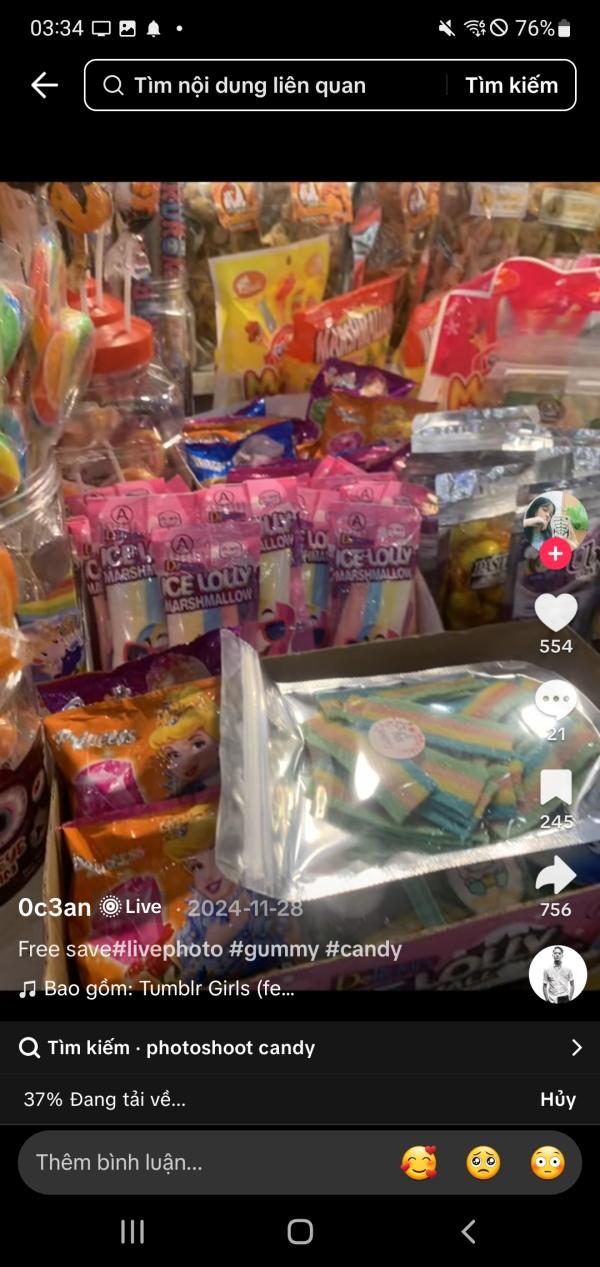The image size is (600, 1267).
Task: Follow the creator via the red plus
Action: click(556, 553)
